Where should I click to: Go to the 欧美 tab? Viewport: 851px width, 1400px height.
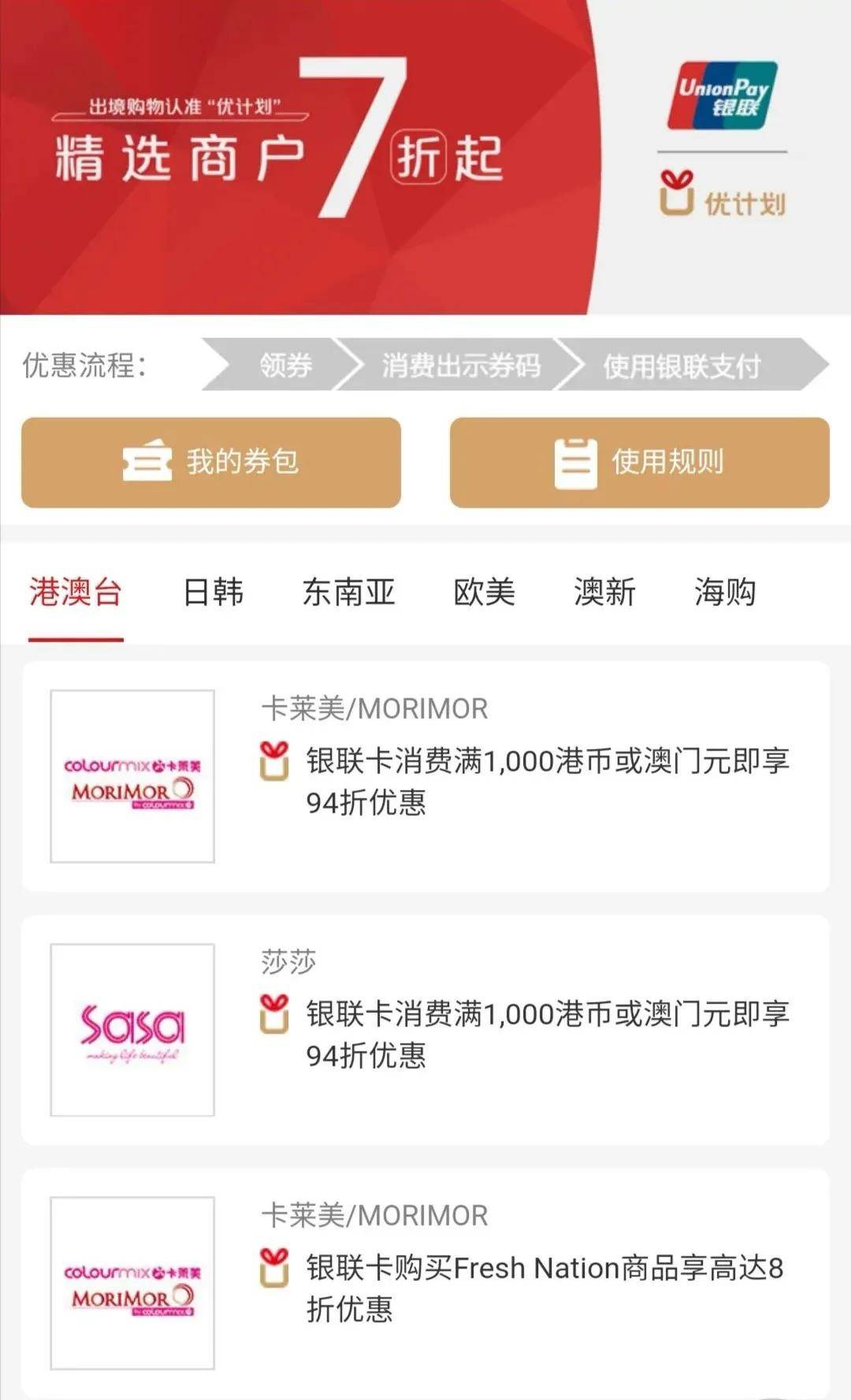[484, 592]
